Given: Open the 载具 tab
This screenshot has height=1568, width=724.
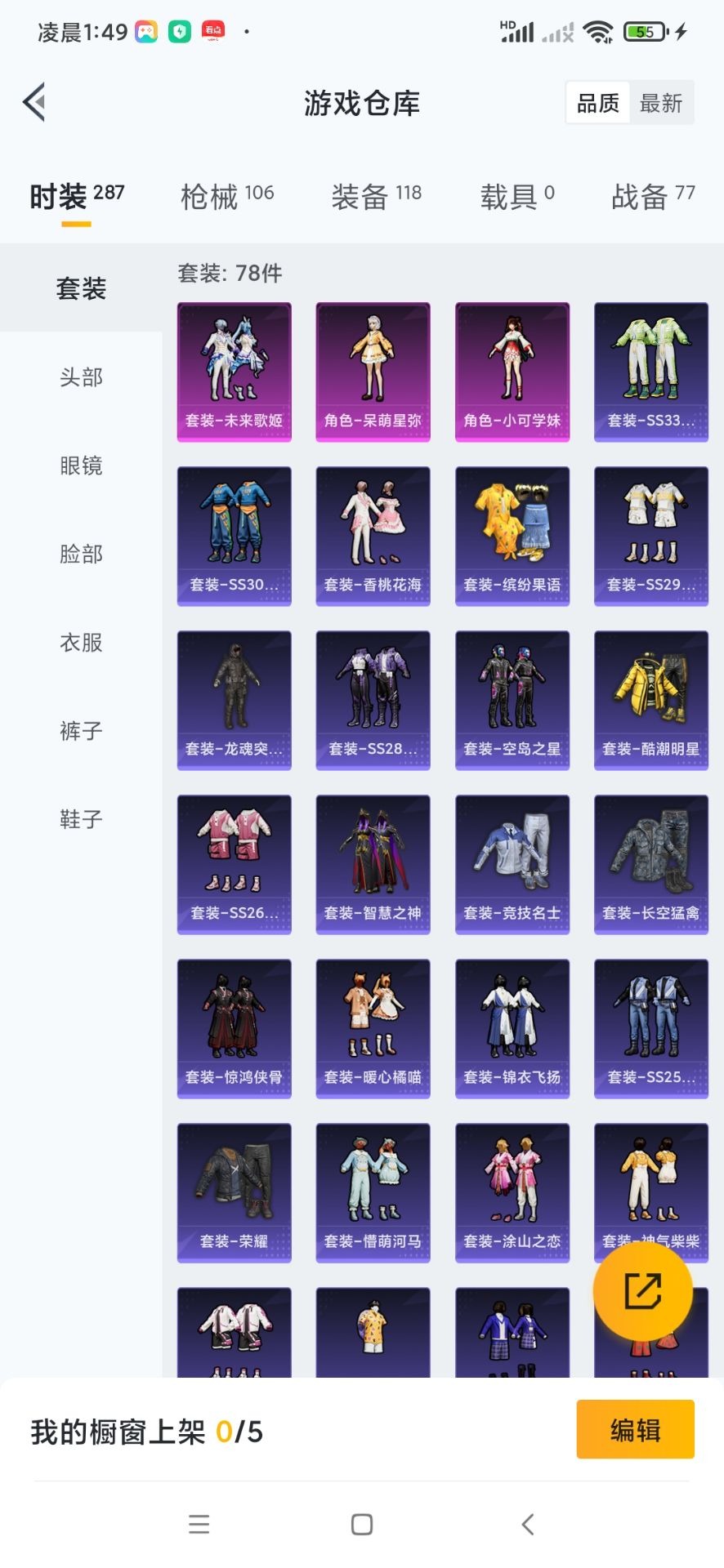Looking at the screenshot, I should coord(516,196).
